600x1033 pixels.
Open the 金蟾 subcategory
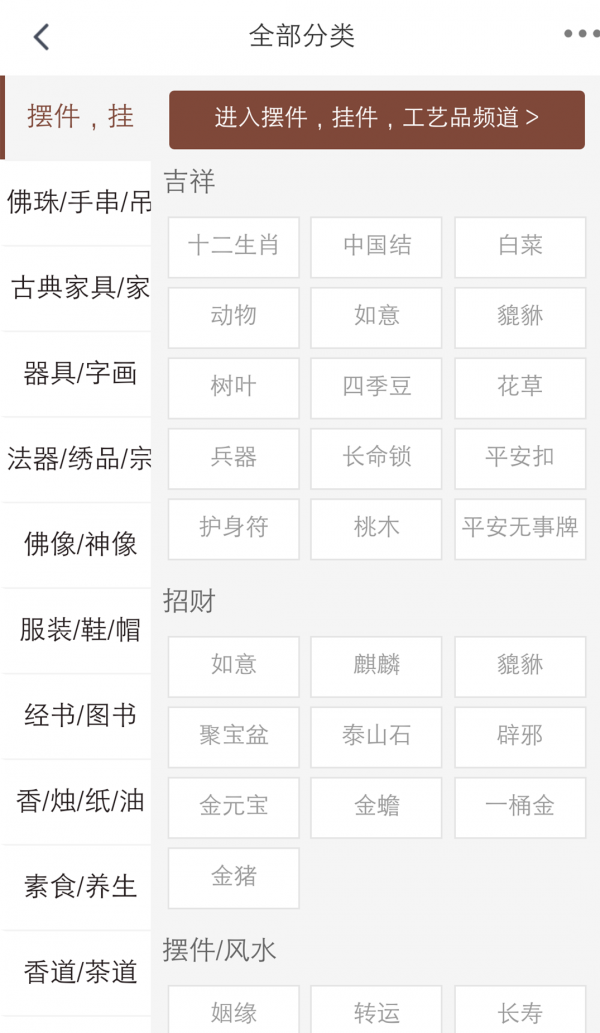click(x=377, y=806)
